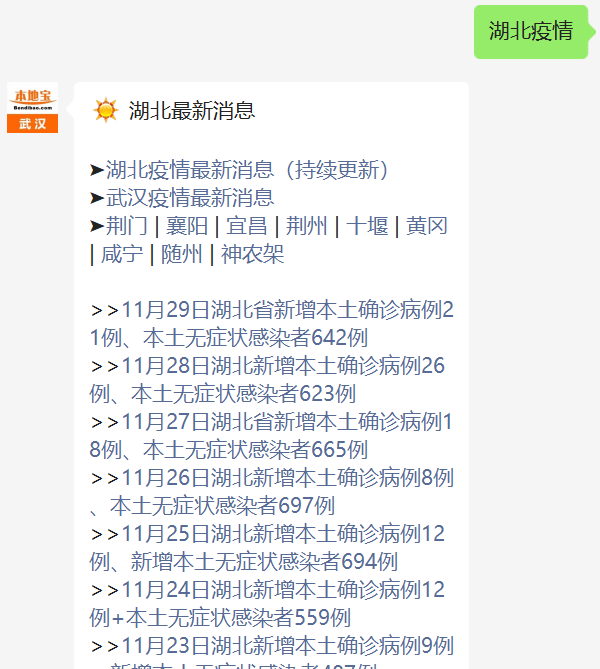This screenshot has height=669, width=600.
Task: Open the 襄阳 city link
Action: click(185, 226)
